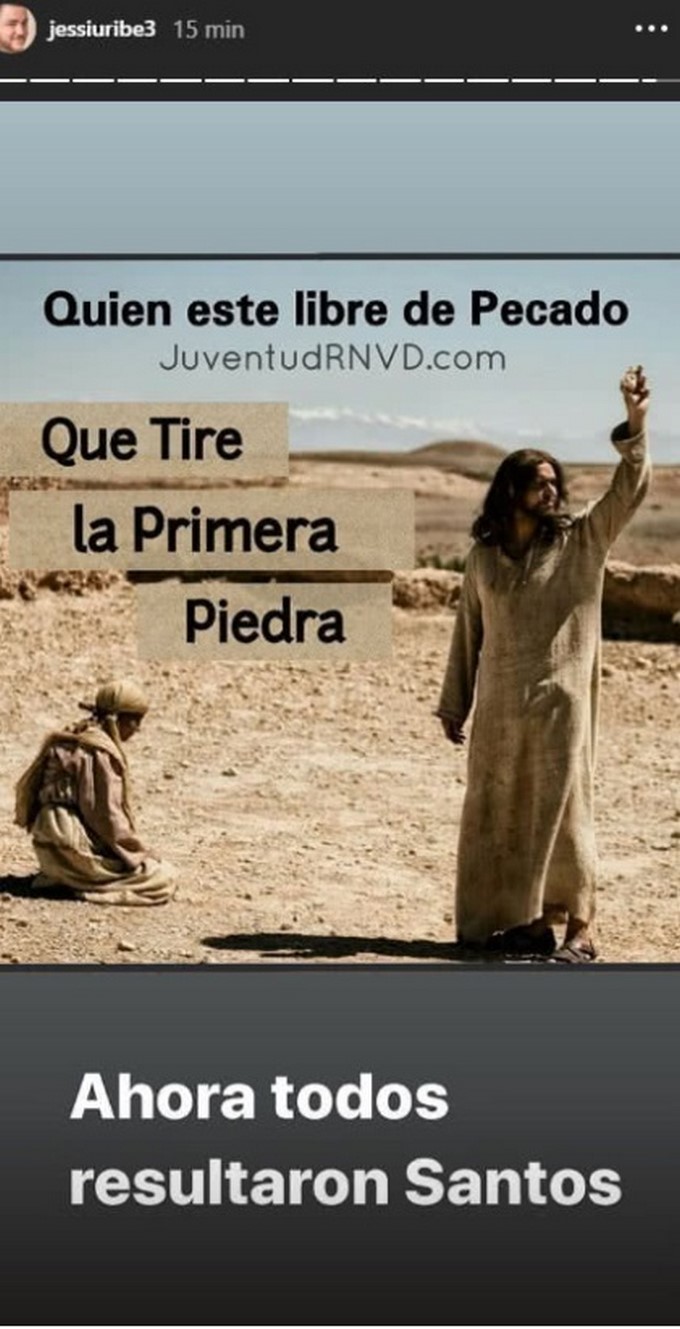Open jessiuribe3's profile picture
This screenshot has width=680, height=1329.
pos(15,27)
